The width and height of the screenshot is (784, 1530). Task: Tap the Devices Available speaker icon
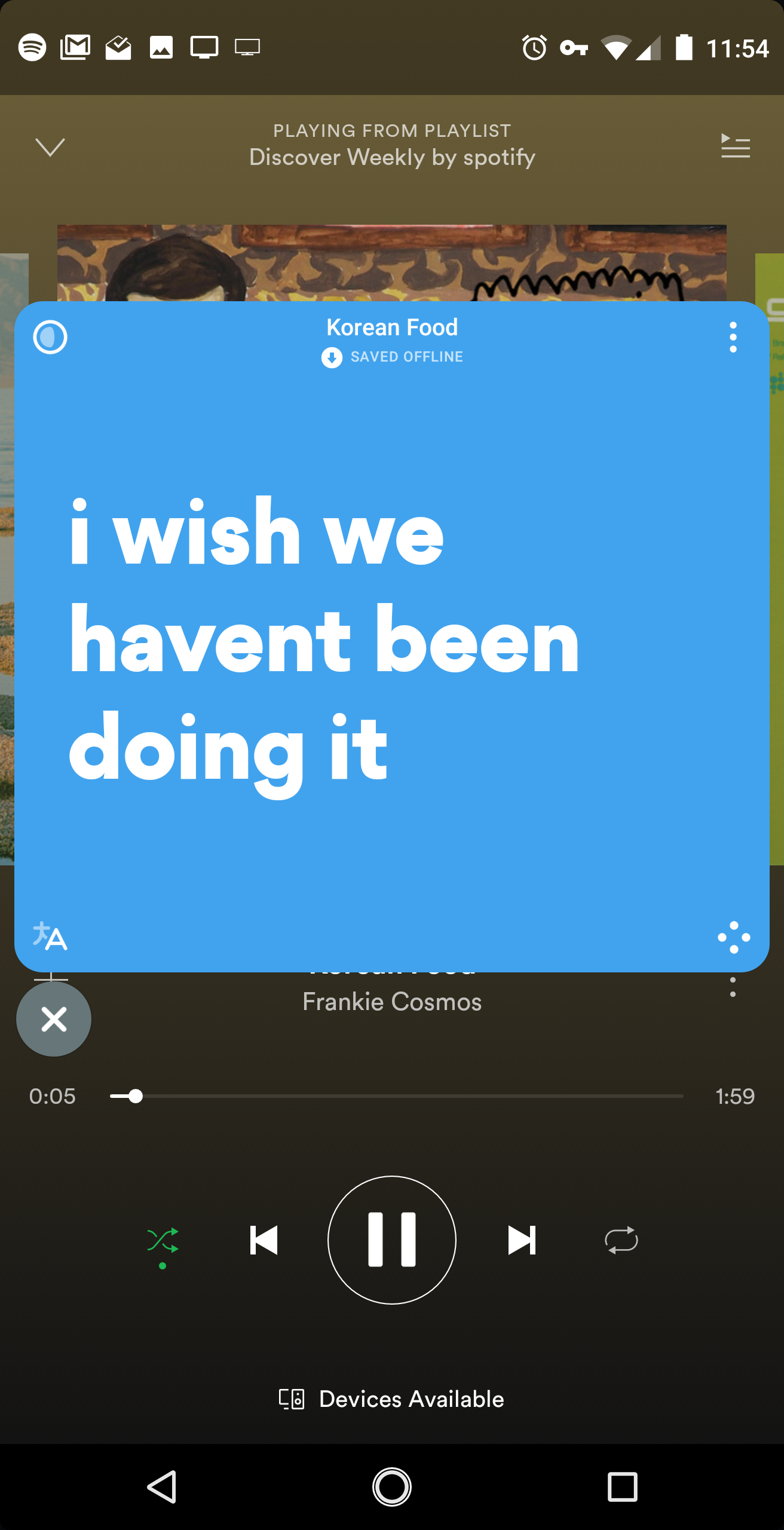pos(292,1399)
